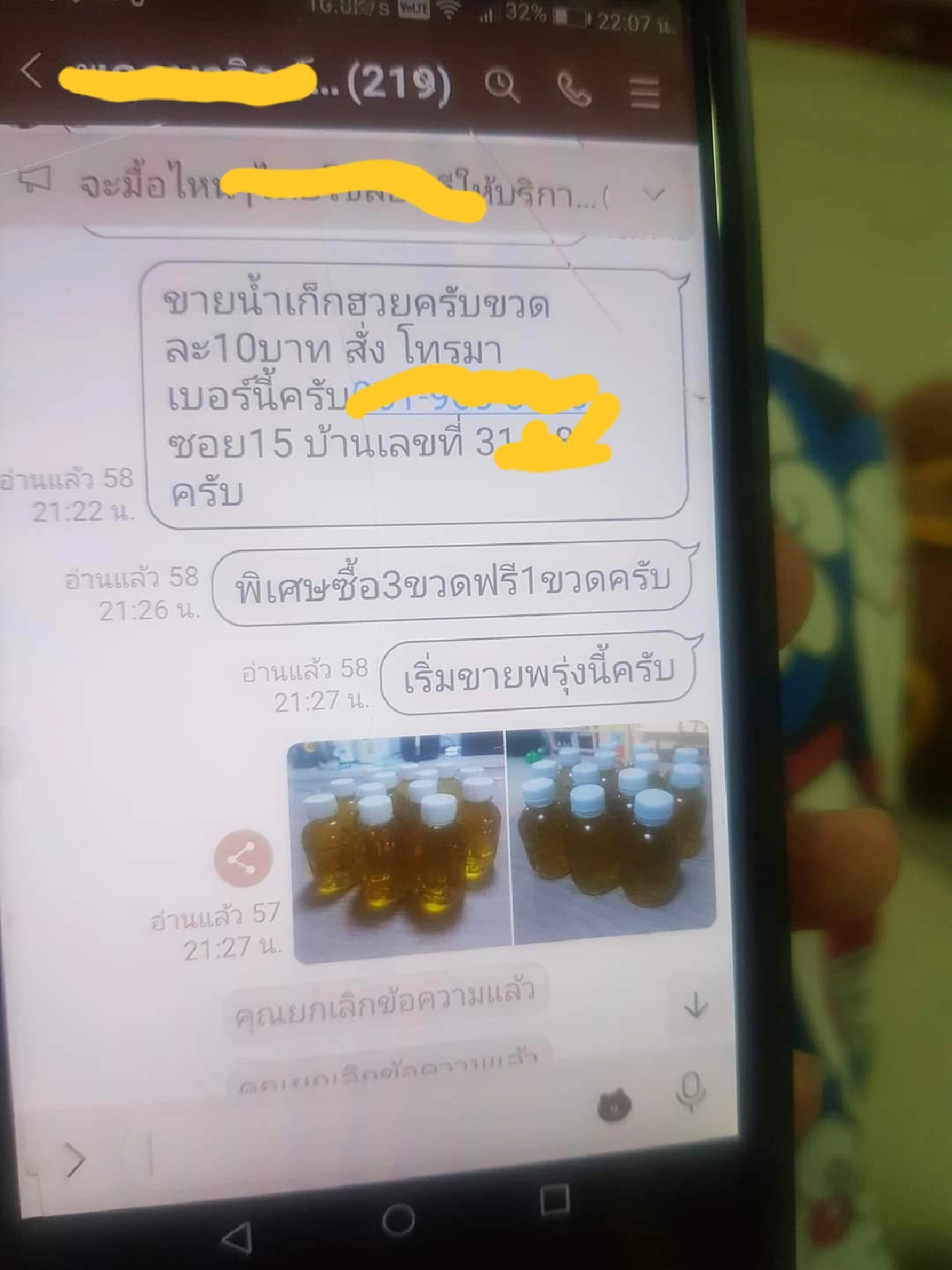Open the right photo of bottles

(x=611, y=833)
